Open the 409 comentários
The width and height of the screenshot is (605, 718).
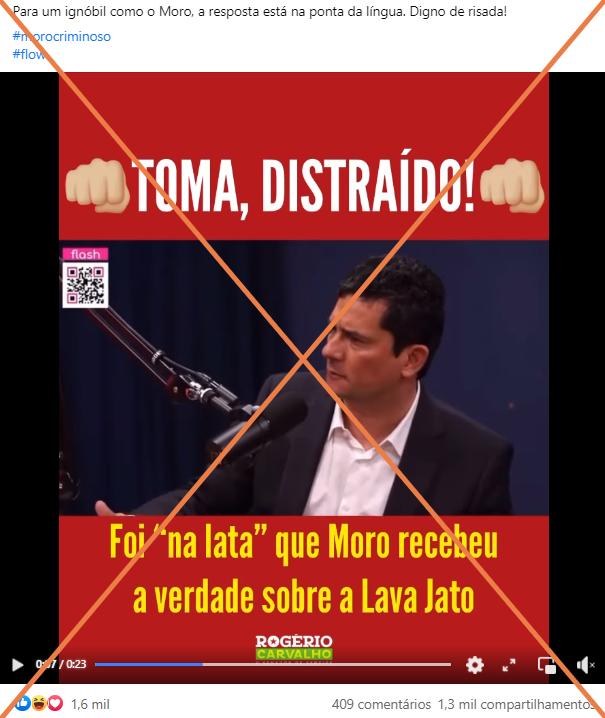tap(381, 704)
